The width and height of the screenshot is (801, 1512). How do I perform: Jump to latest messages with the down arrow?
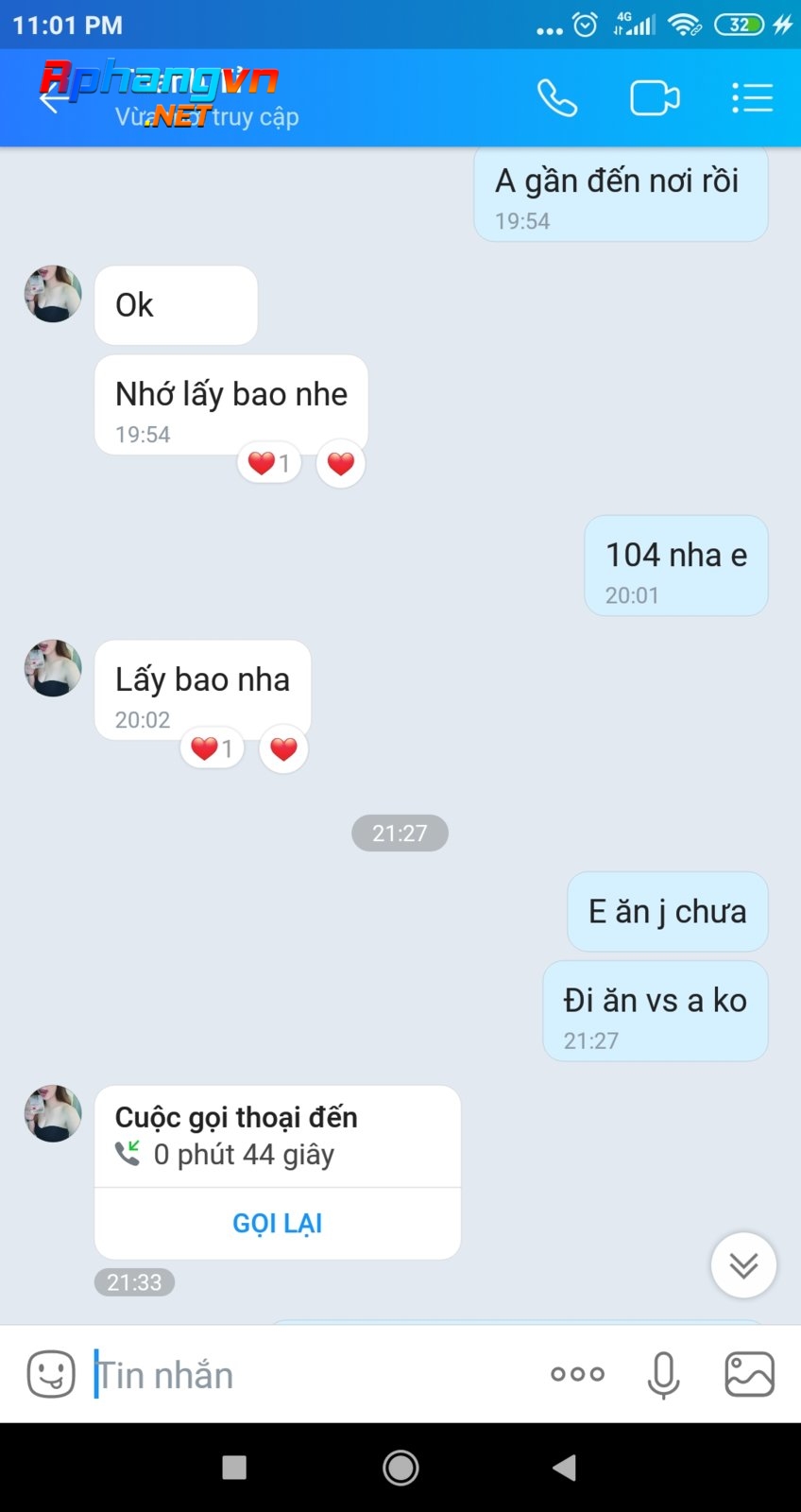click(743, 1264)
